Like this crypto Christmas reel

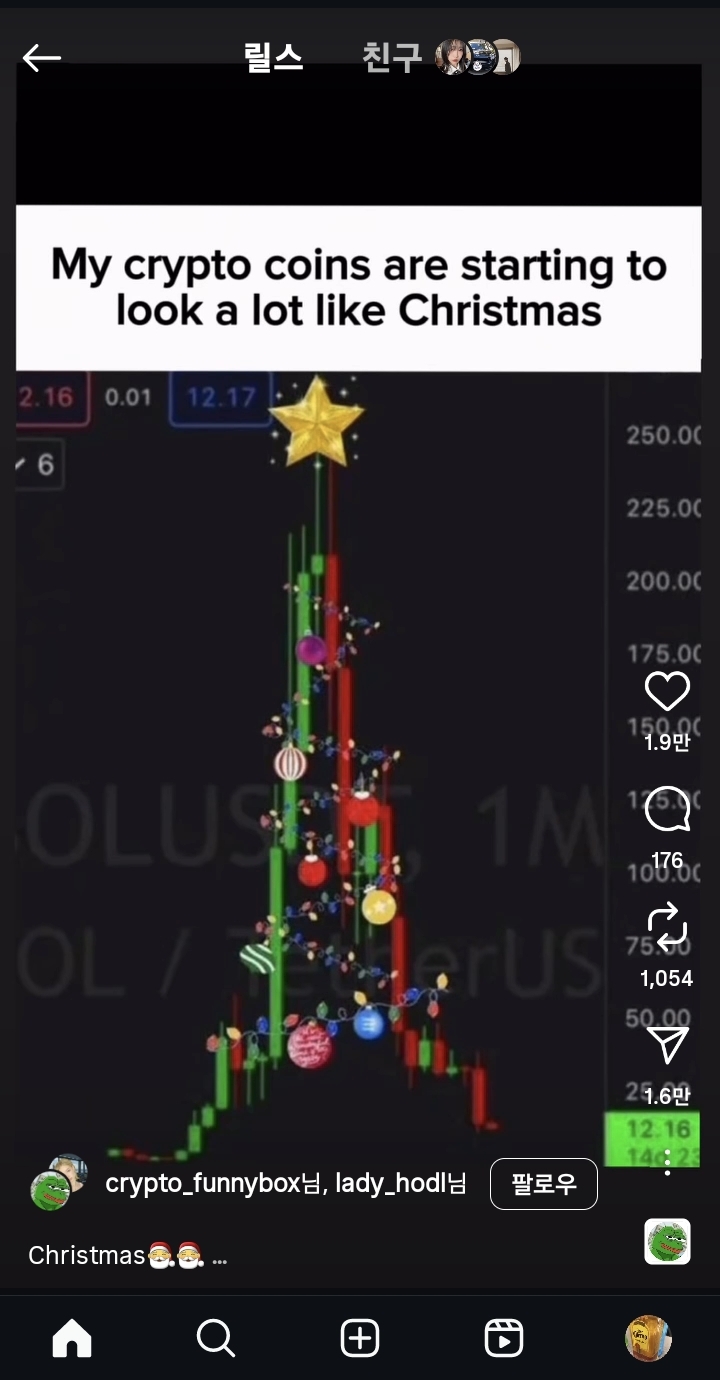click(x=667, y=692)
